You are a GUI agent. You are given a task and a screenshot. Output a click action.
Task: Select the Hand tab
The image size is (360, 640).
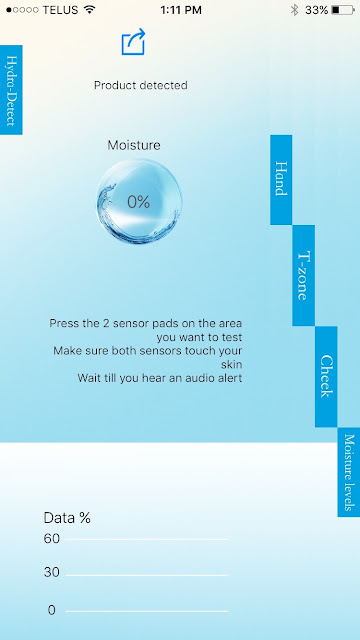click(x=281, y=180)
